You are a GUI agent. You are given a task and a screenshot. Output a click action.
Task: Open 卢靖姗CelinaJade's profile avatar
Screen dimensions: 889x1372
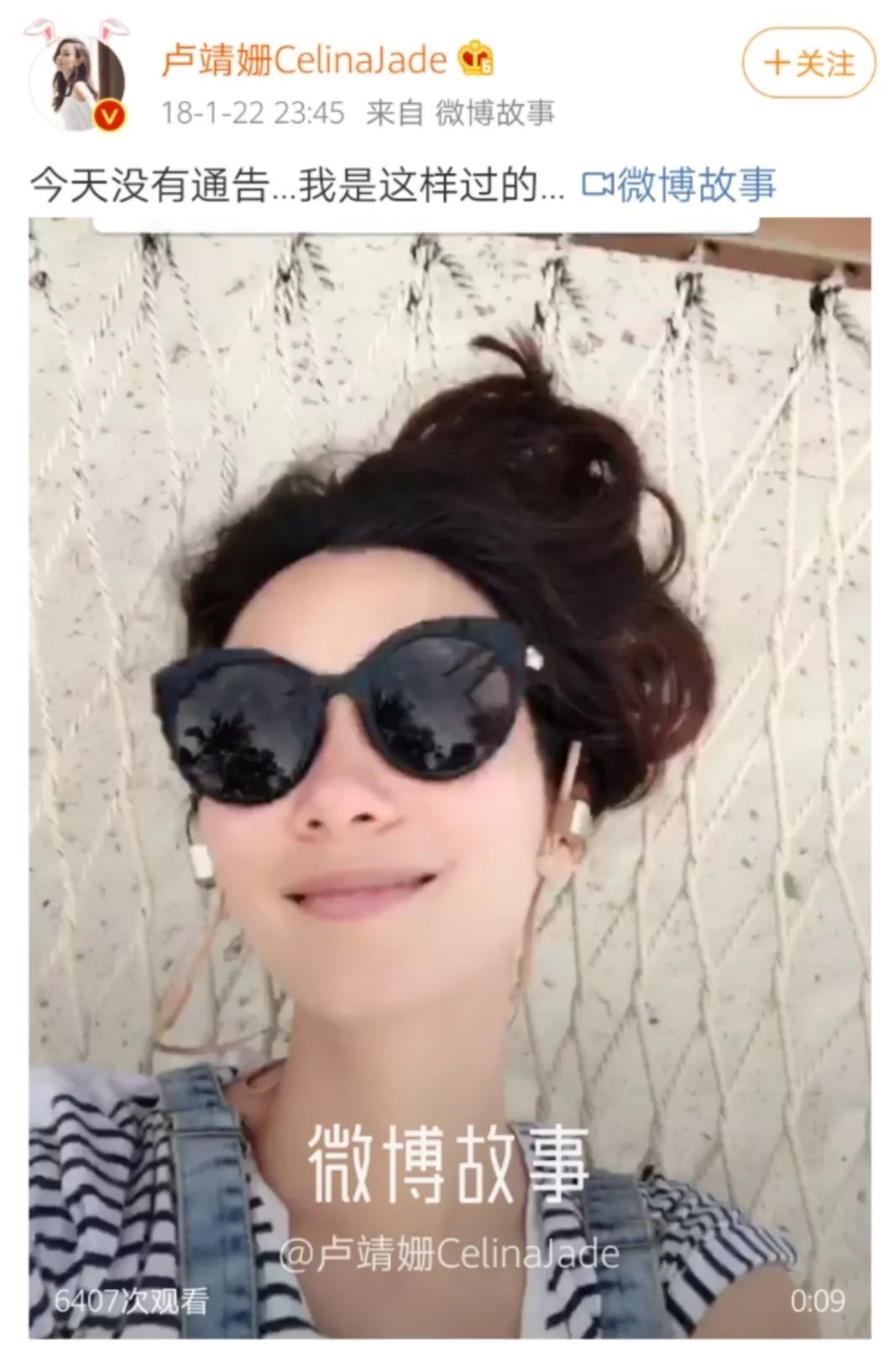pos(77,81)
